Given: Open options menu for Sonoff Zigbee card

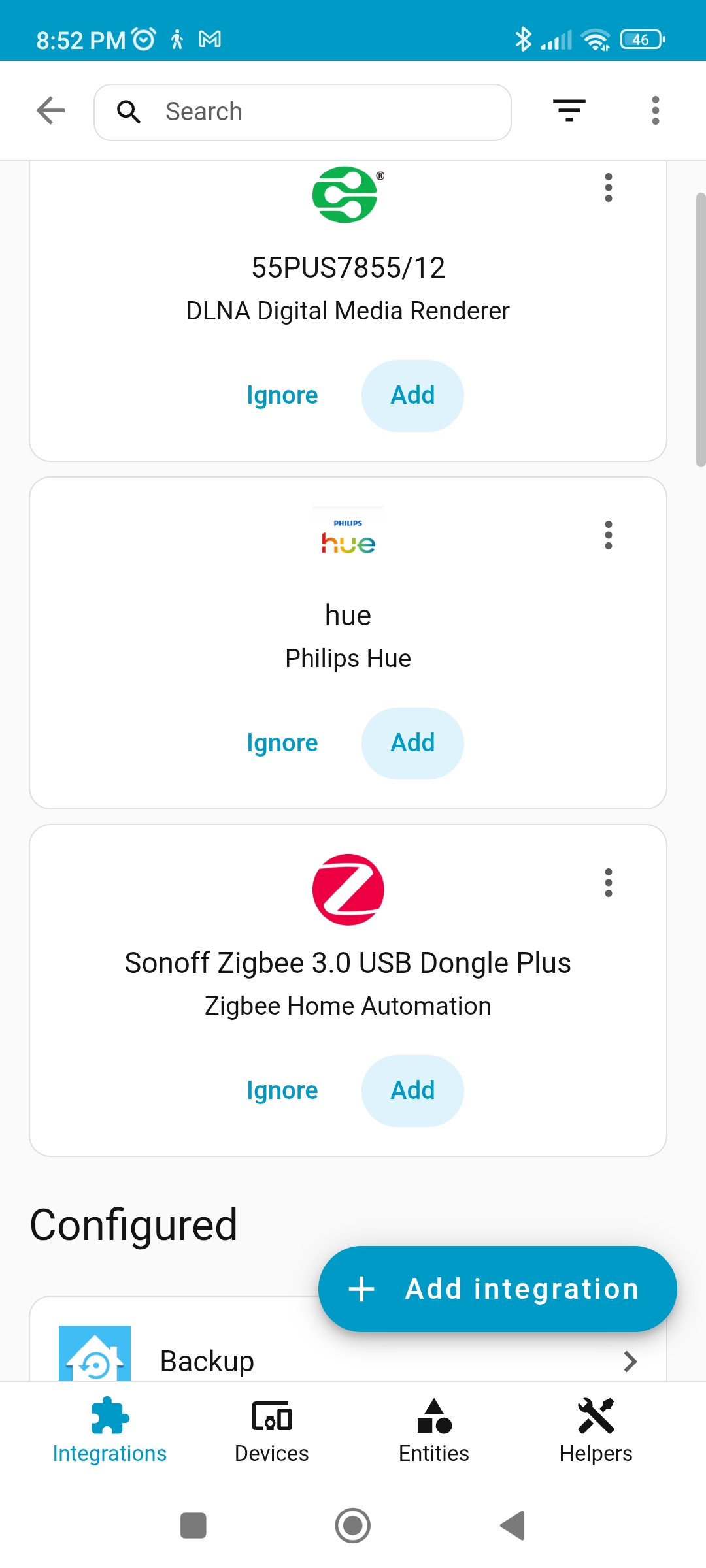Looking at the screenshot, I should coord(608,883).
